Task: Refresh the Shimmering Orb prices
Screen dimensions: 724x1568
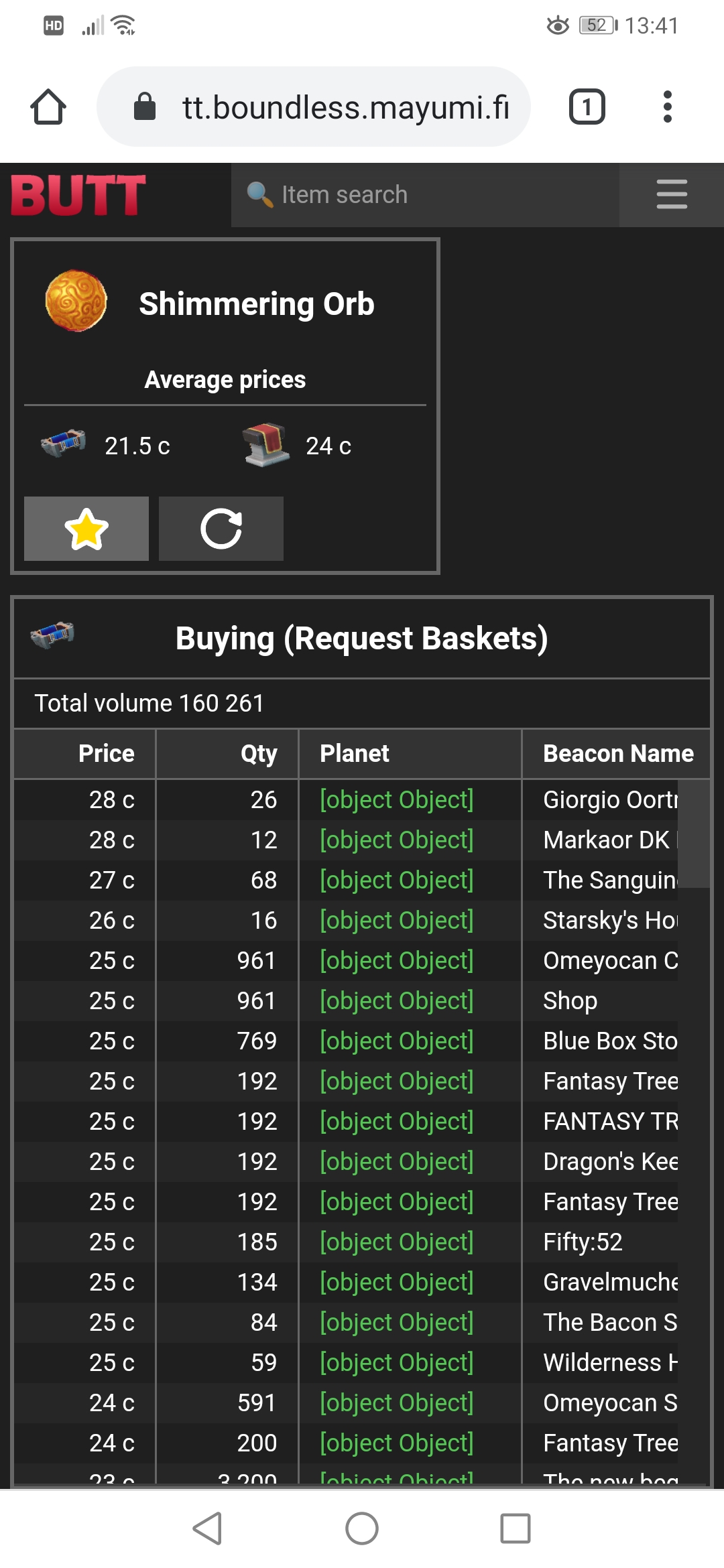Action: coord(221,529)
